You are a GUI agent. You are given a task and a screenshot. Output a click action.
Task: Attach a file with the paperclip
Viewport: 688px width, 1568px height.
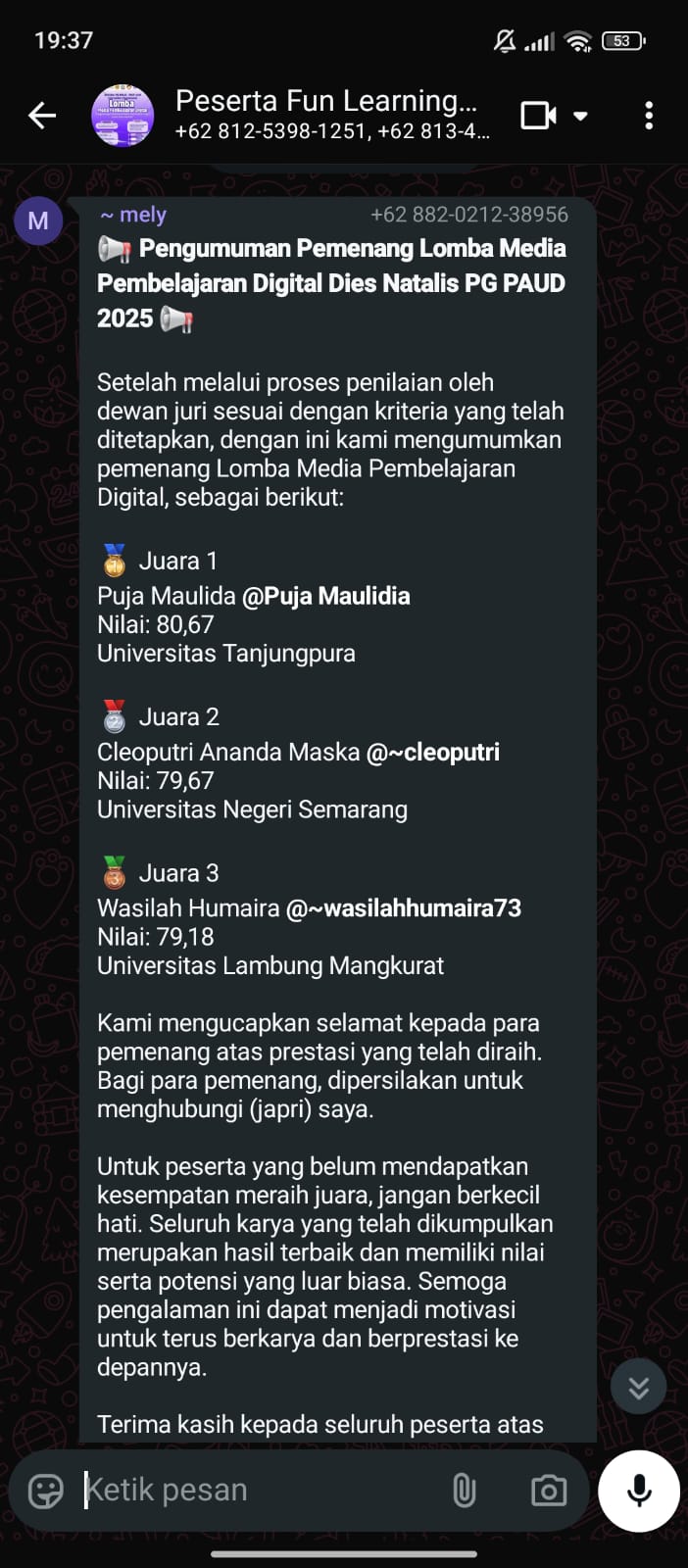[x=465, y=1491]
